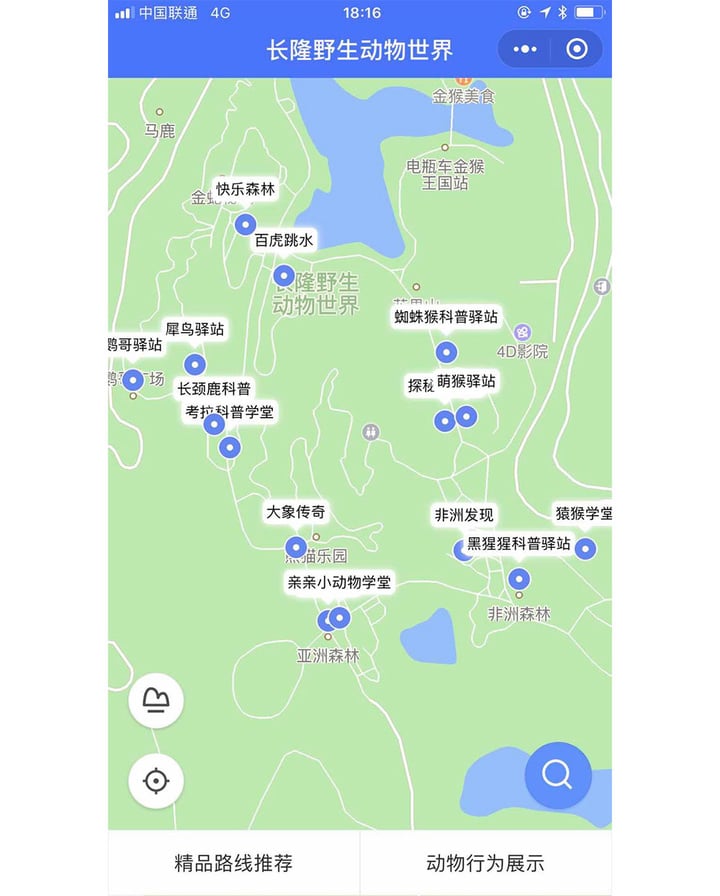This screenshot has height=896, width=720.
Task: Select the 百虎跳水 map marker
Action: [284, 275]
